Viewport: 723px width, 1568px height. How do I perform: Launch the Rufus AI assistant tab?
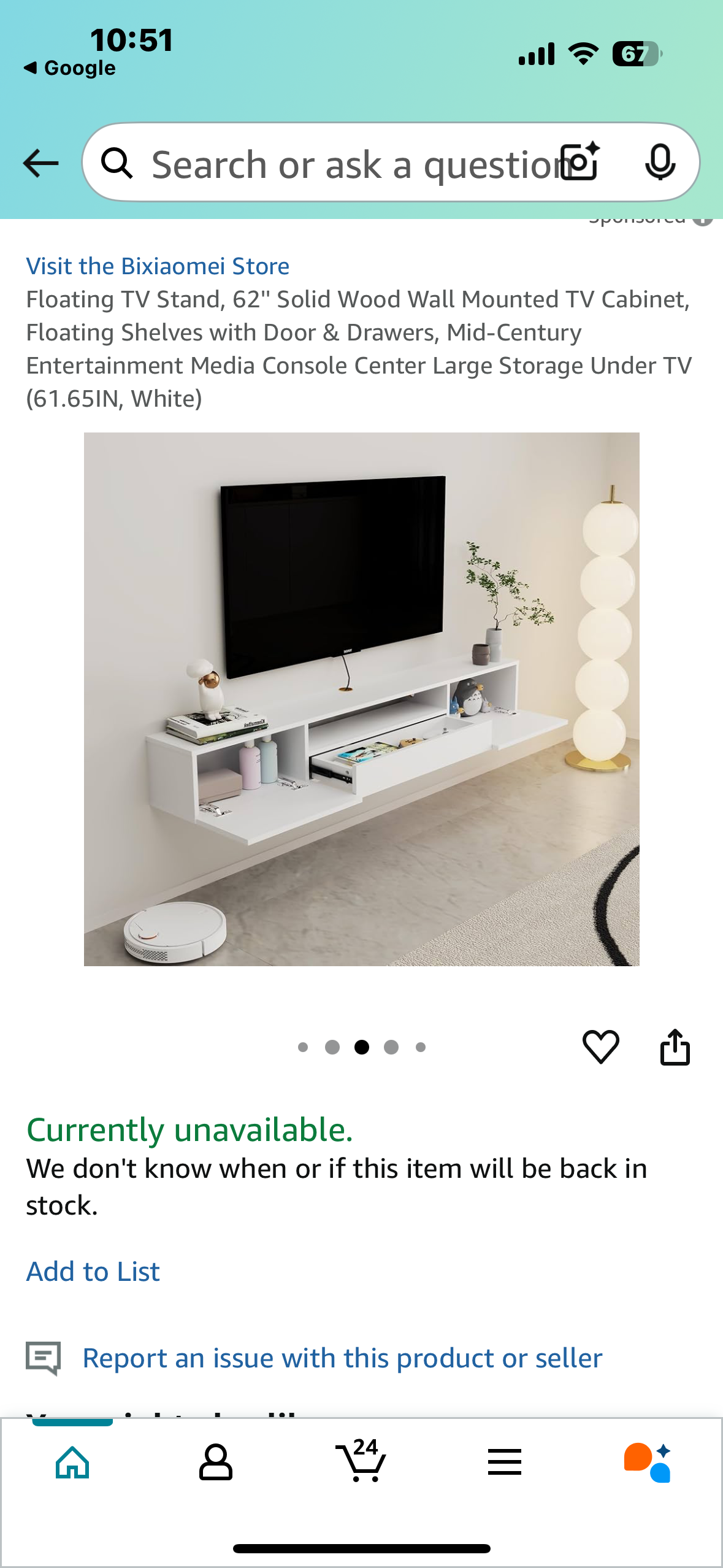pyautogui.click(x=648, y=1462)
